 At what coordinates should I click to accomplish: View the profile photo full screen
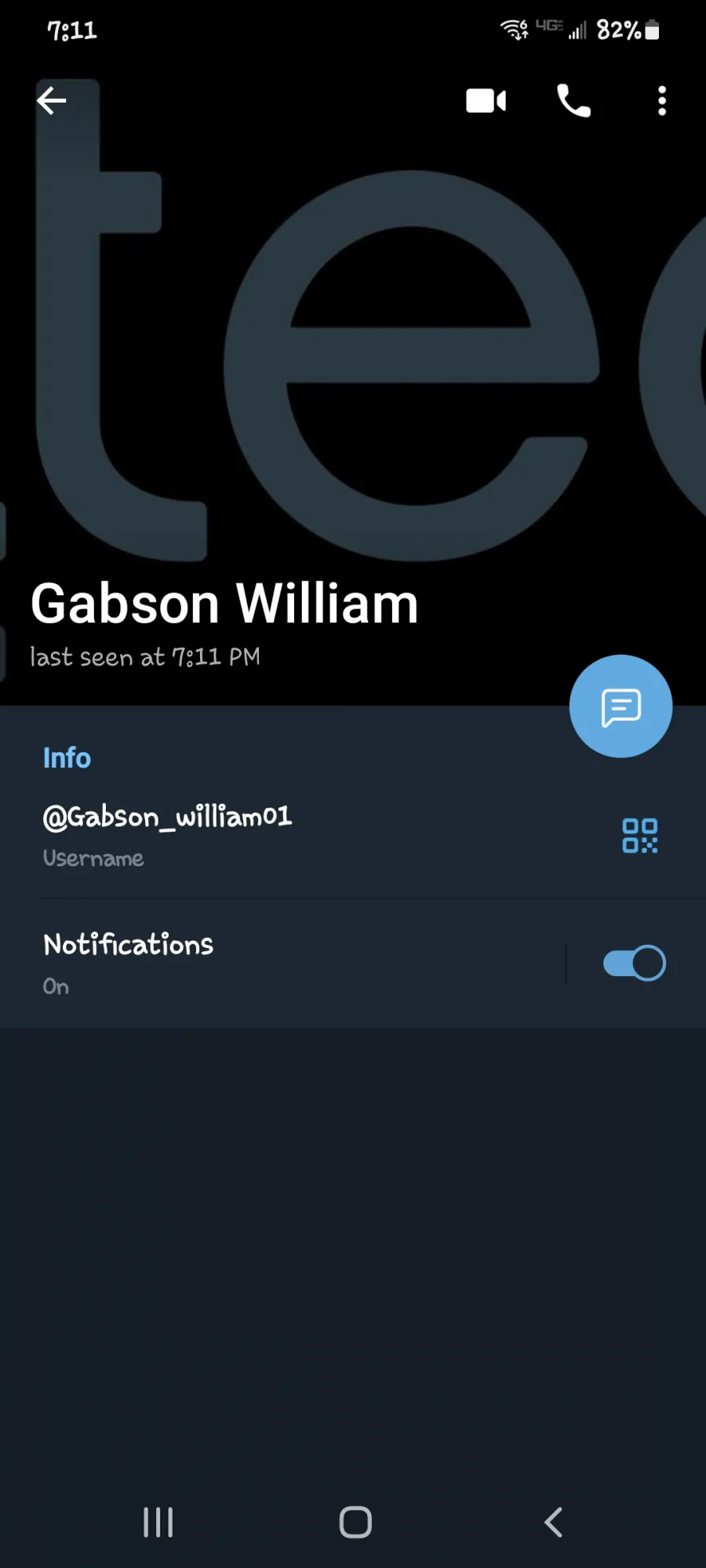coord(353,353)
